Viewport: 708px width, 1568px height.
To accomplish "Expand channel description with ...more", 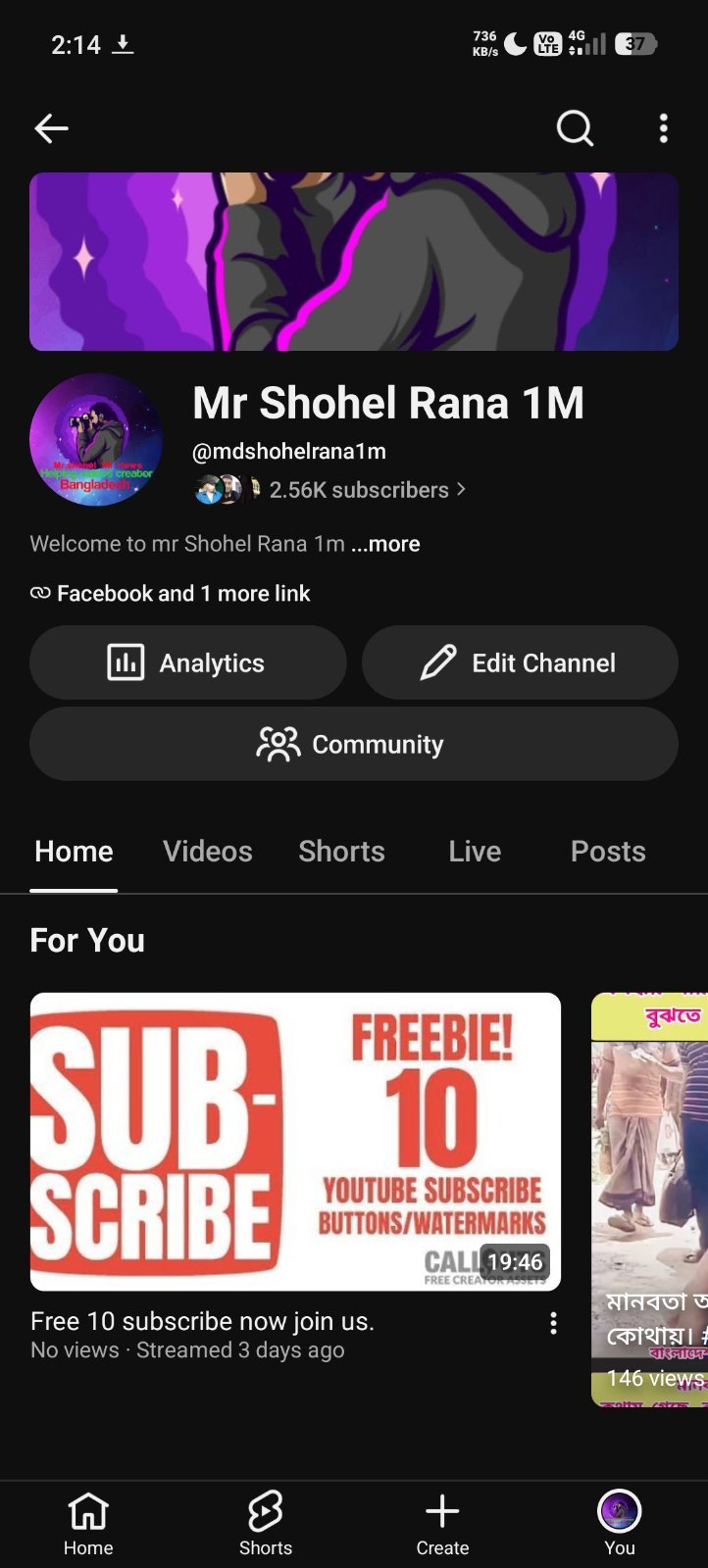I will point(385,544).
